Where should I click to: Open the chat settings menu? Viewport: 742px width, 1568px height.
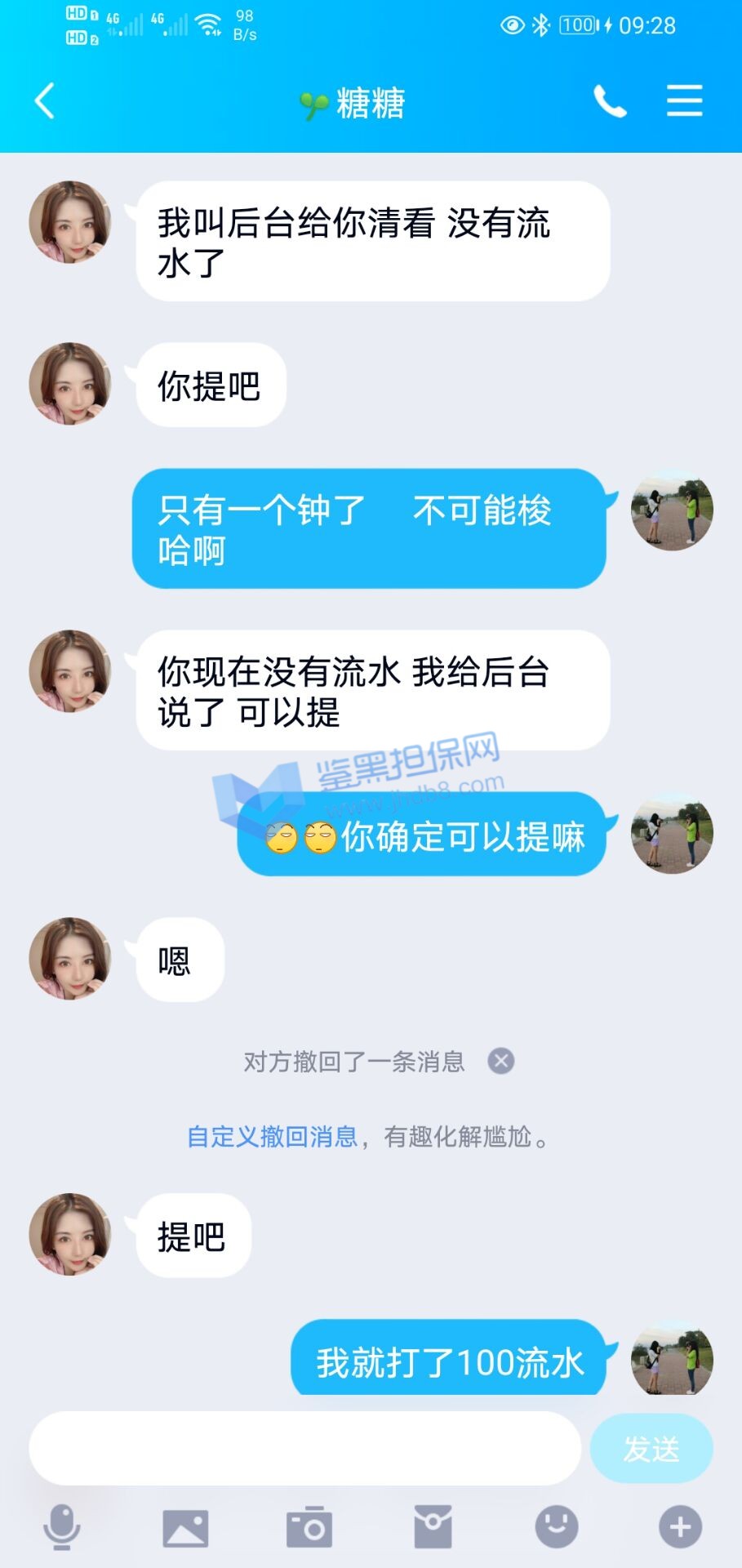tap(684, 101)
